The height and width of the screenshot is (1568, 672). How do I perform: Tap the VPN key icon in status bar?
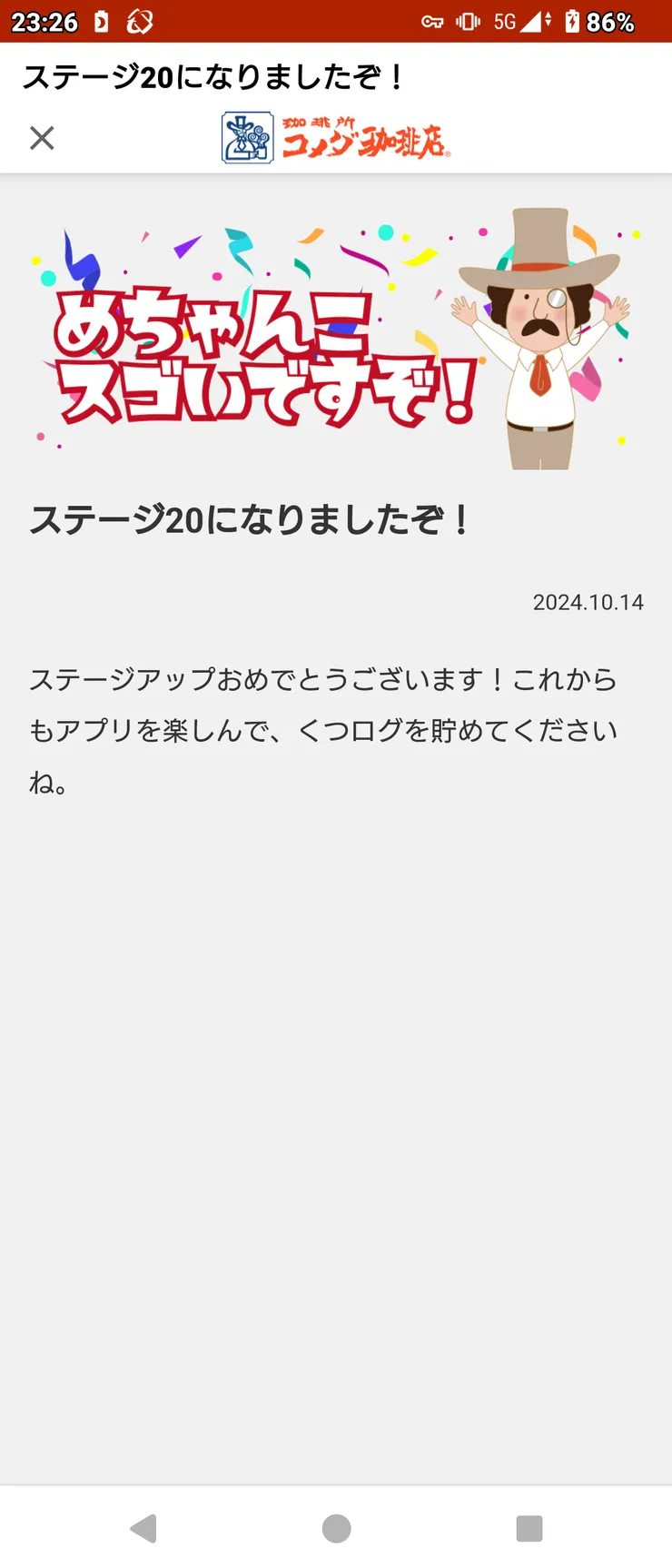(431, 22)
